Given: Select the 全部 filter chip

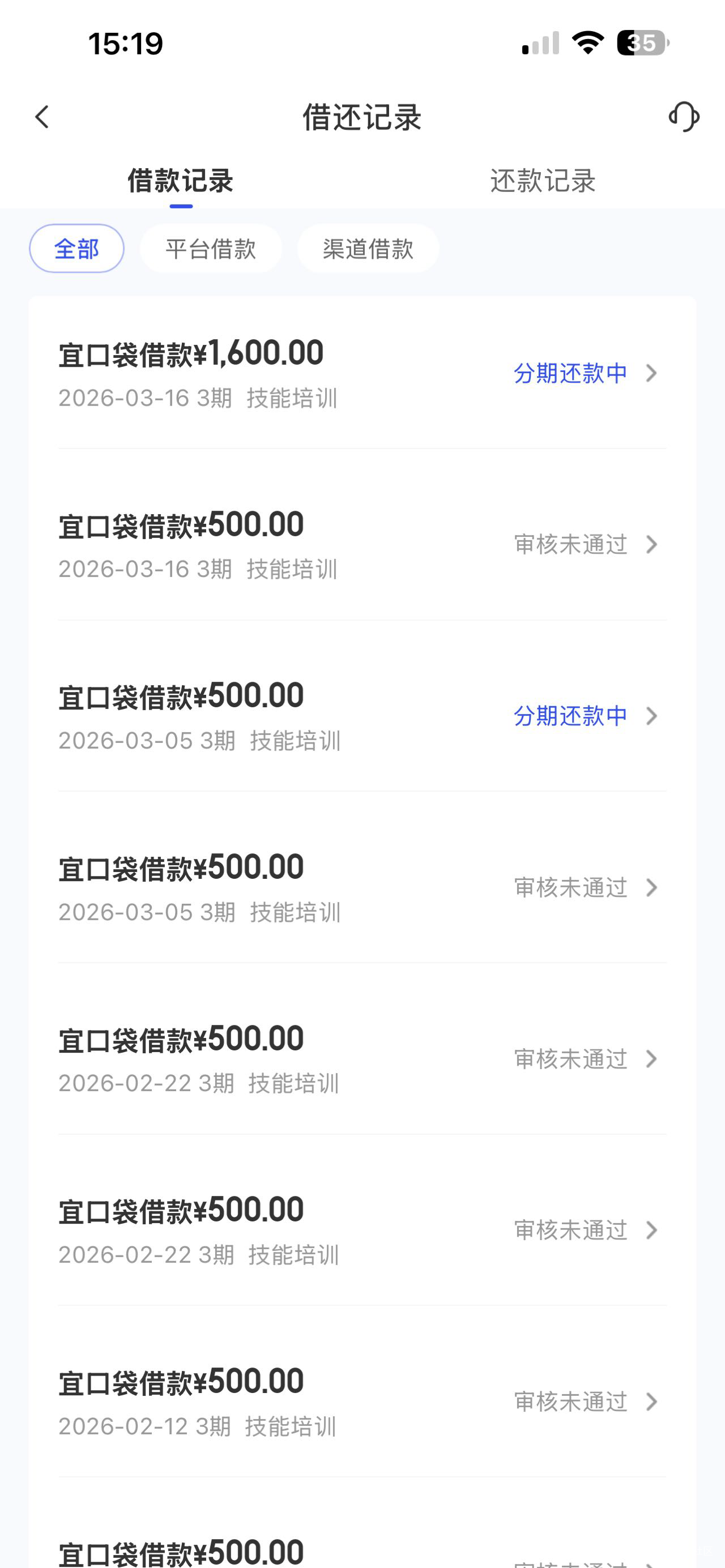Looking at the screenshot, I should [x=76, y=249].
